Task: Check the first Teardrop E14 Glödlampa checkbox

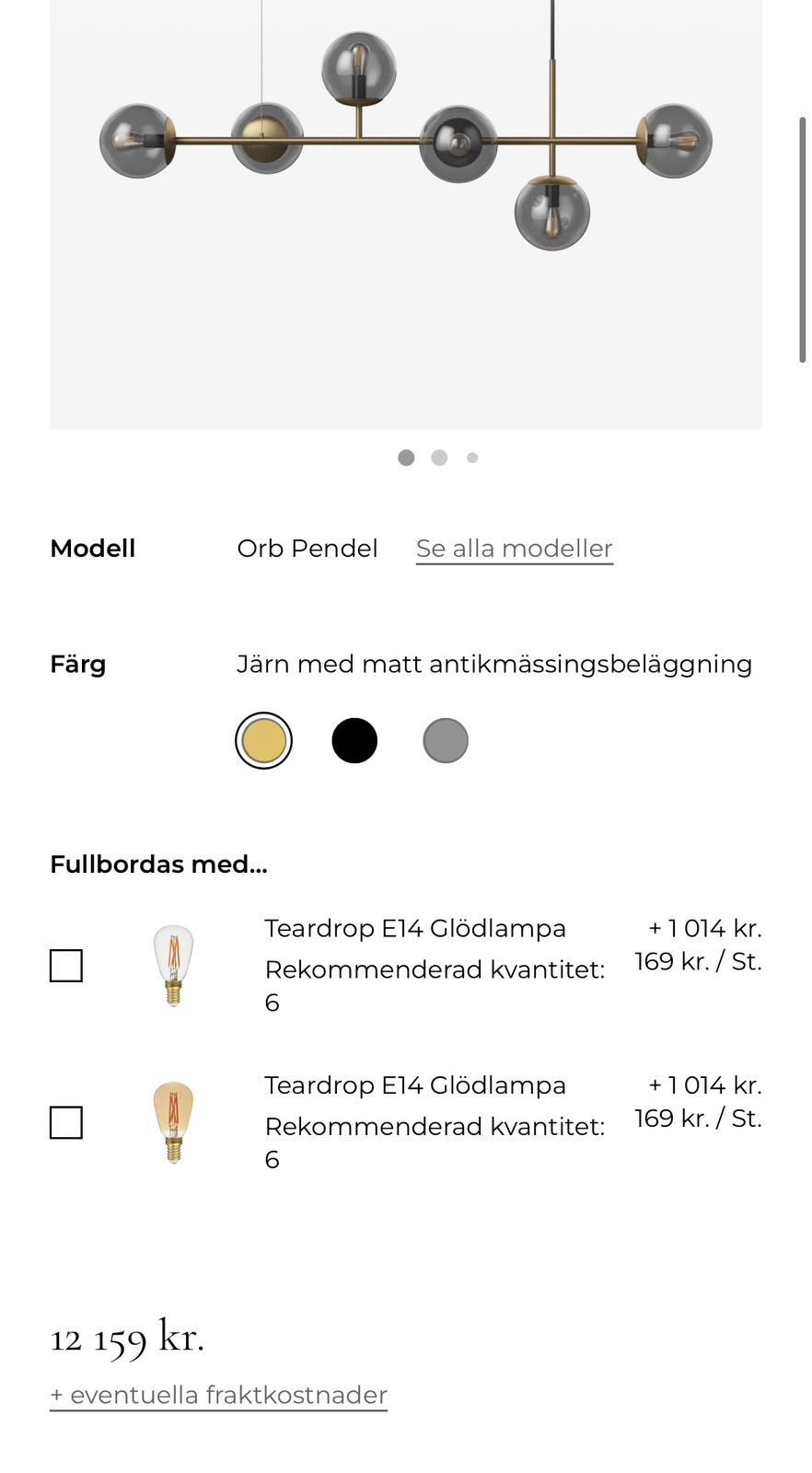Action: click(65, 965)
